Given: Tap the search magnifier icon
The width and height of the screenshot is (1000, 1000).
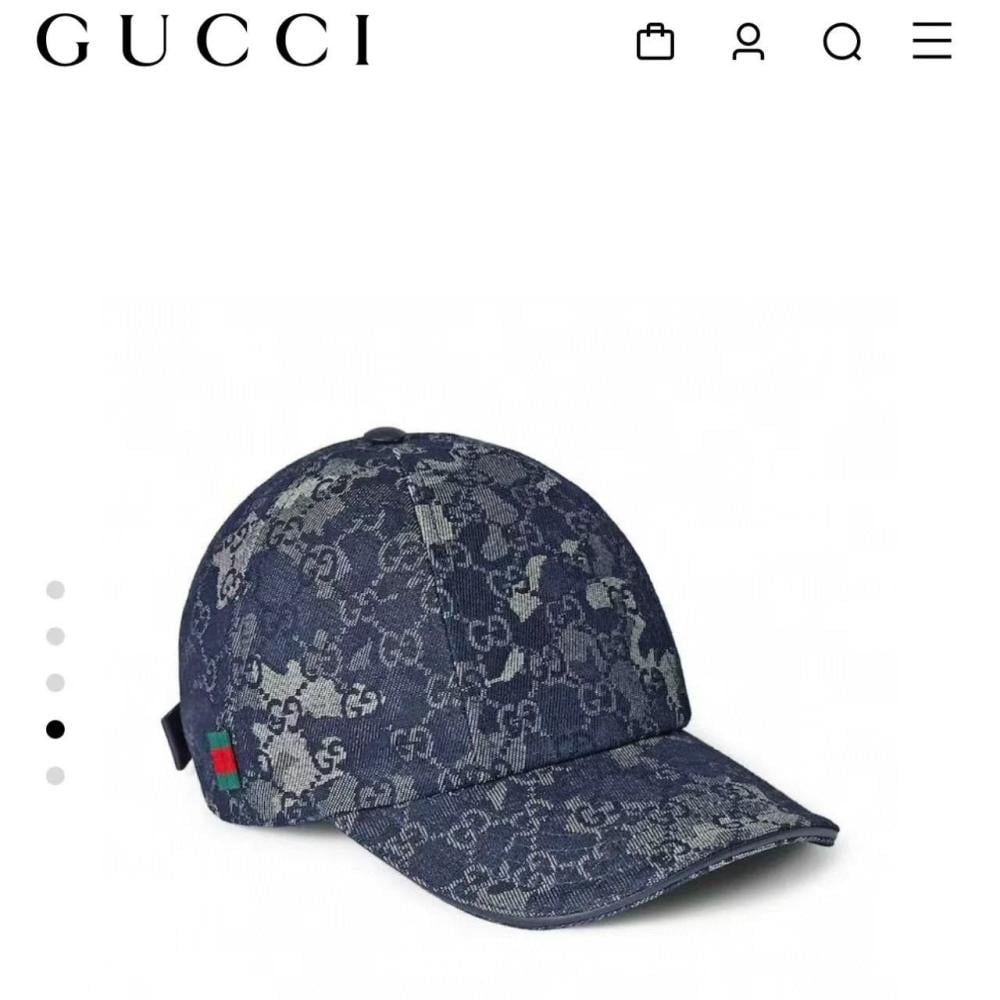Looking at the screenshot, I should pyautogui.click(x=842, y=42).
